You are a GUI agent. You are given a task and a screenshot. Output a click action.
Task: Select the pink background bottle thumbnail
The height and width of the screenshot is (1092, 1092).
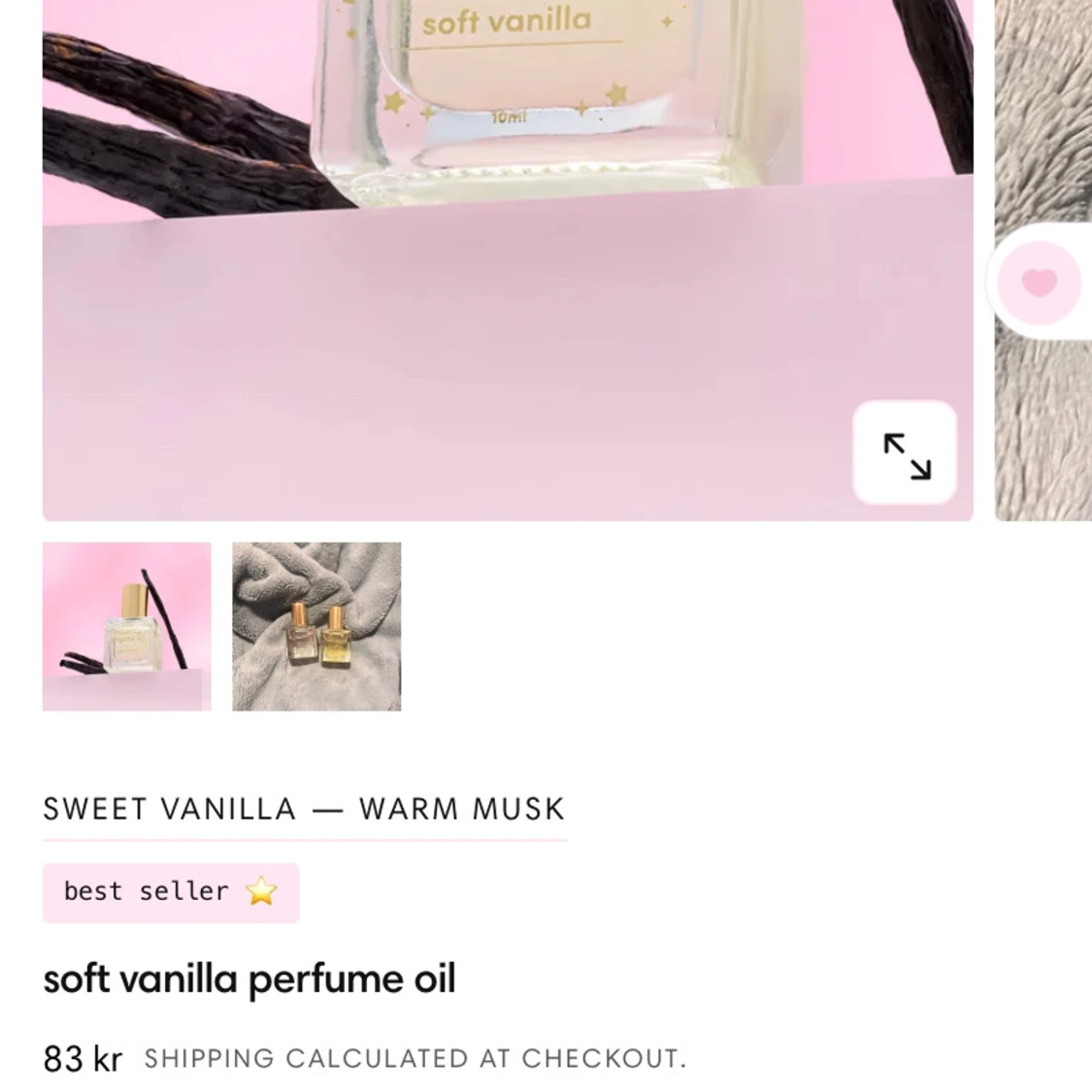point(127,626)
